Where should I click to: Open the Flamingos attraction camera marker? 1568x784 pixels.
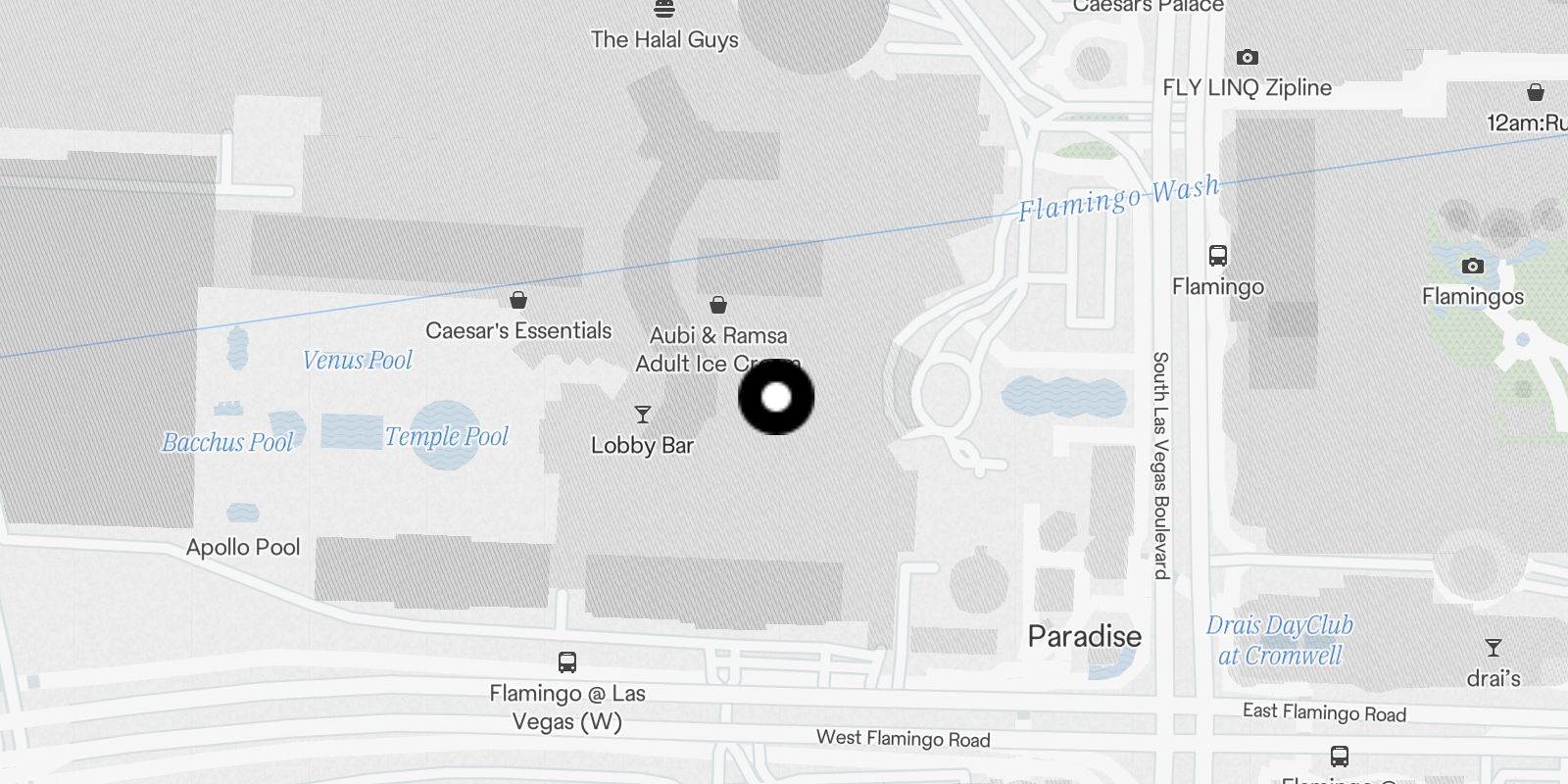pos(1472,267)
